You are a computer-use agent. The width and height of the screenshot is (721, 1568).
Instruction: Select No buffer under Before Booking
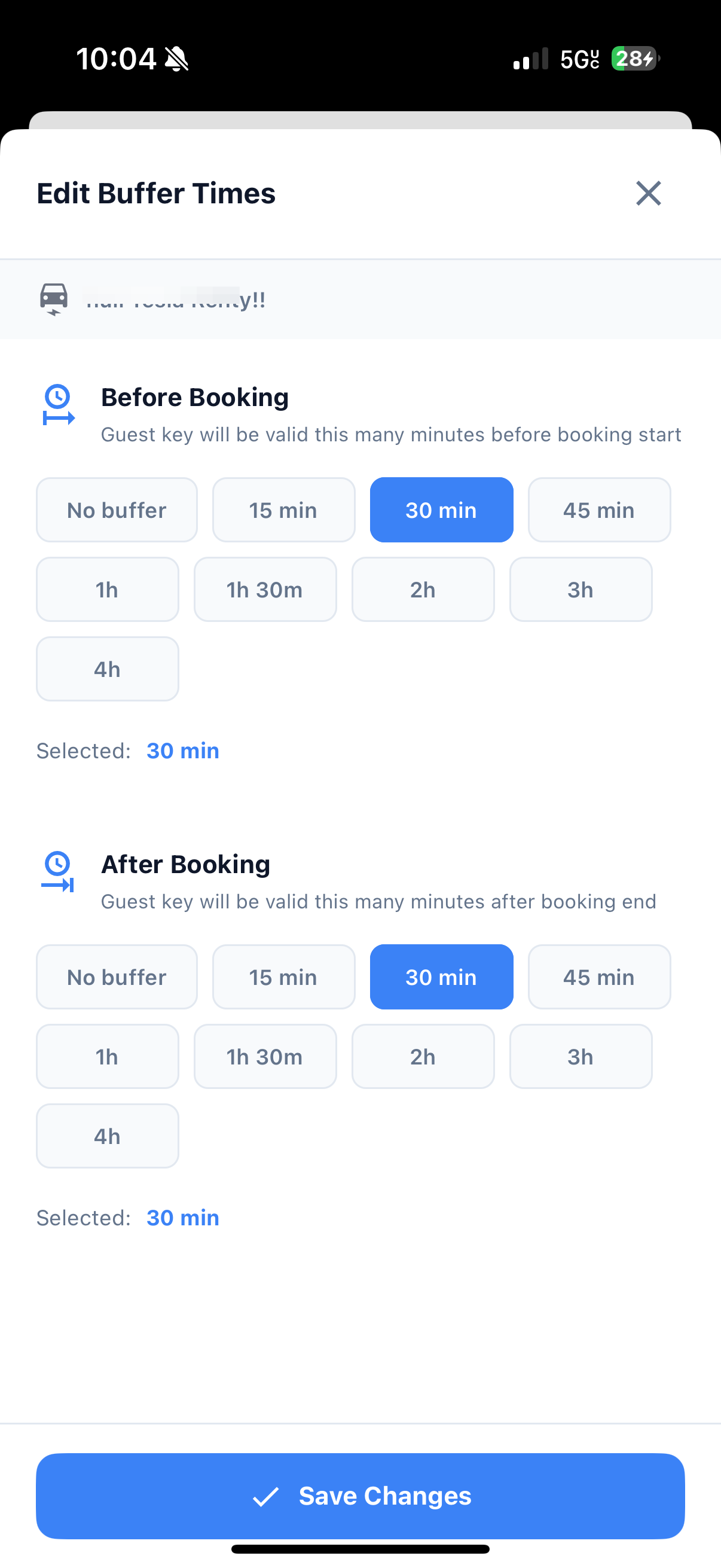pyautogui.click(x=117, y=510)
